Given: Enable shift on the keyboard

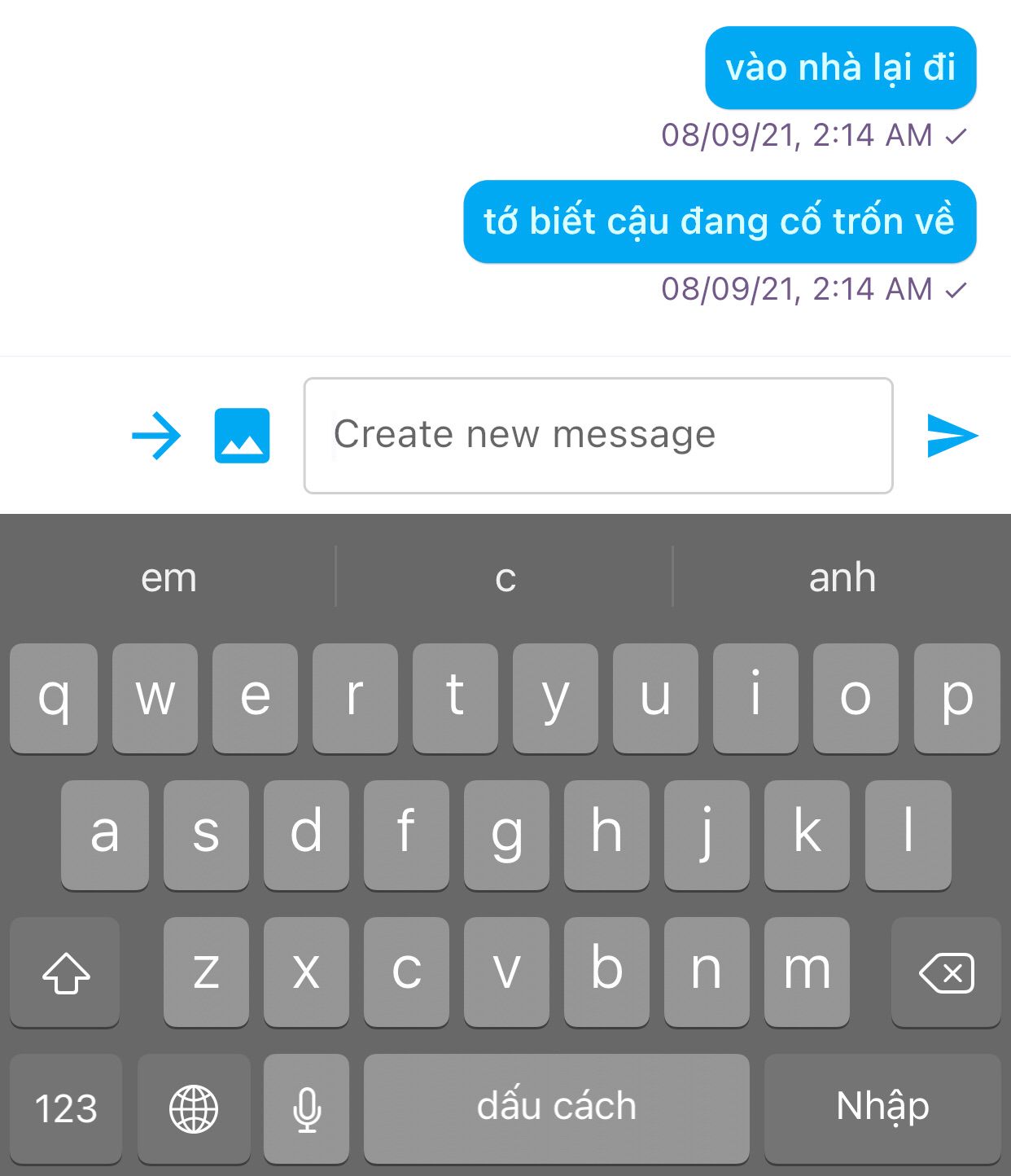Looking at the screenshot, I should point(65,972).
